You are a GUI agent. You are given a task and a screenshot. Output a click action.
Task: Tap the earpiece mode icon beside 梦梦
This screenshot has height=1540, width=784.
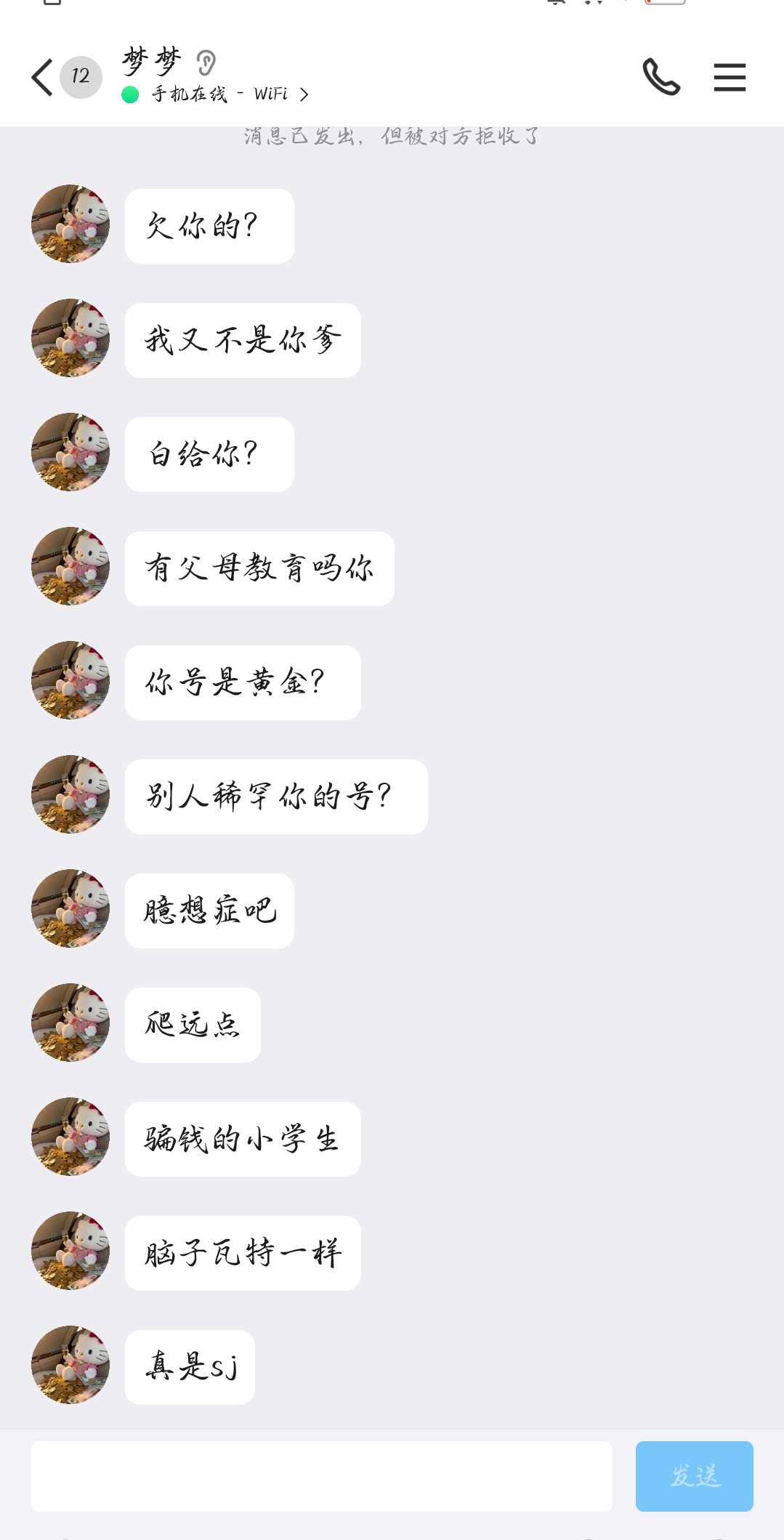[206, 63]
